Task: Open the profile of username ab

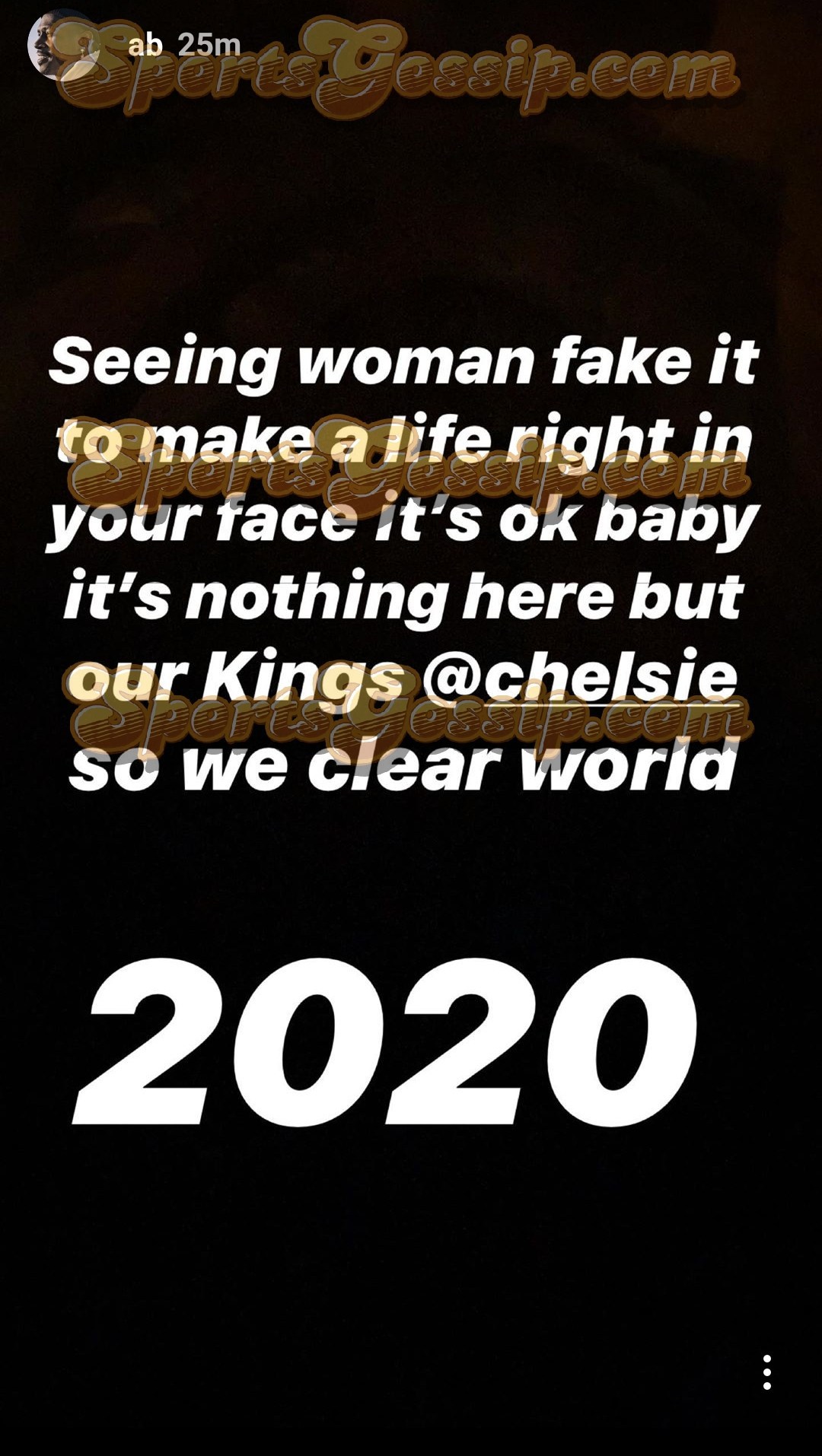Action: (x=145, y=45)
